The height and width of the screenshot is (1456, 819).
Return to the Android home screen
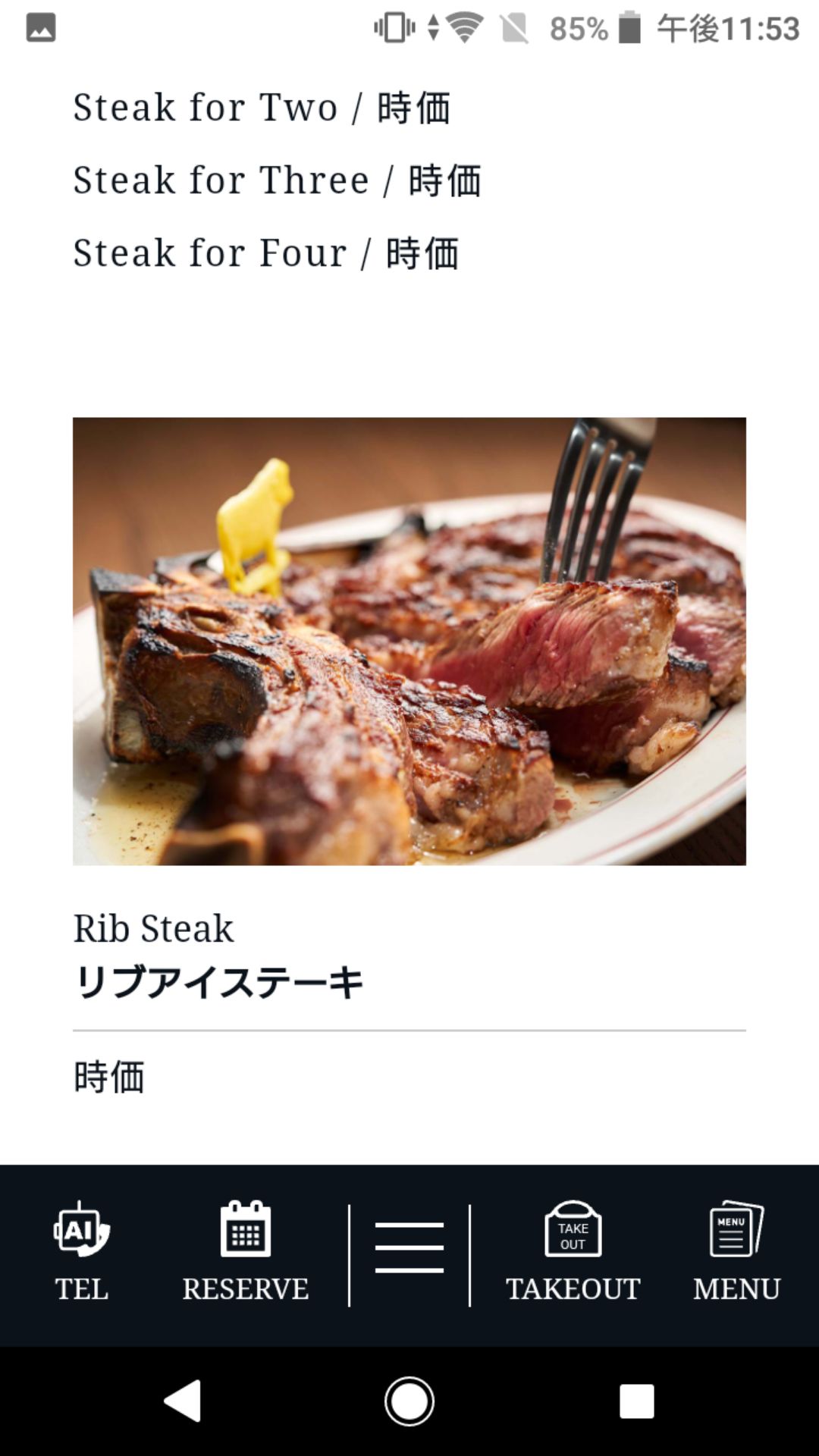(x=409, y=1401)
